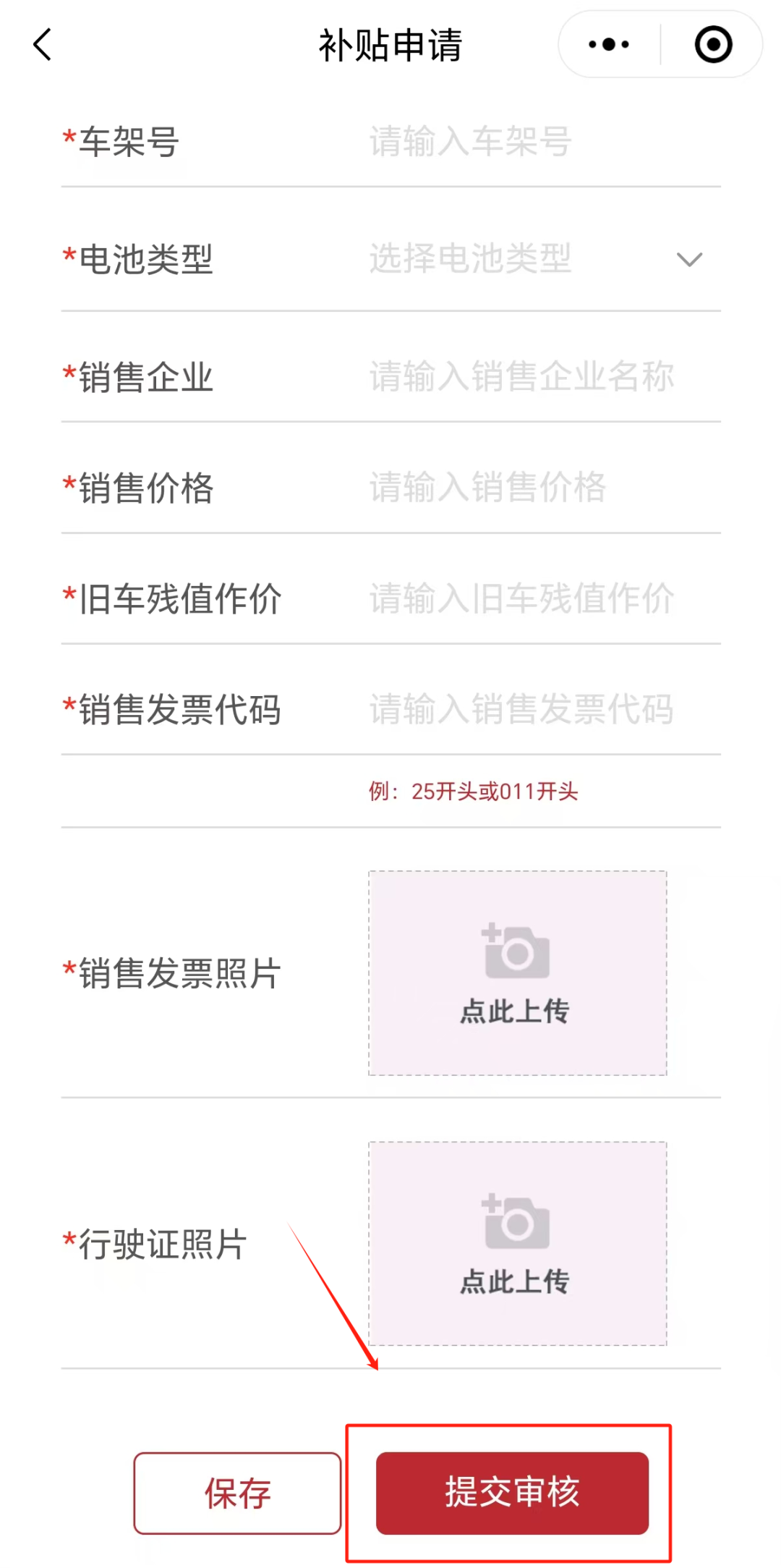Screen dimensions: 781x1568
Task: Close the mini program with the circle button
Action: click(713, 44)
